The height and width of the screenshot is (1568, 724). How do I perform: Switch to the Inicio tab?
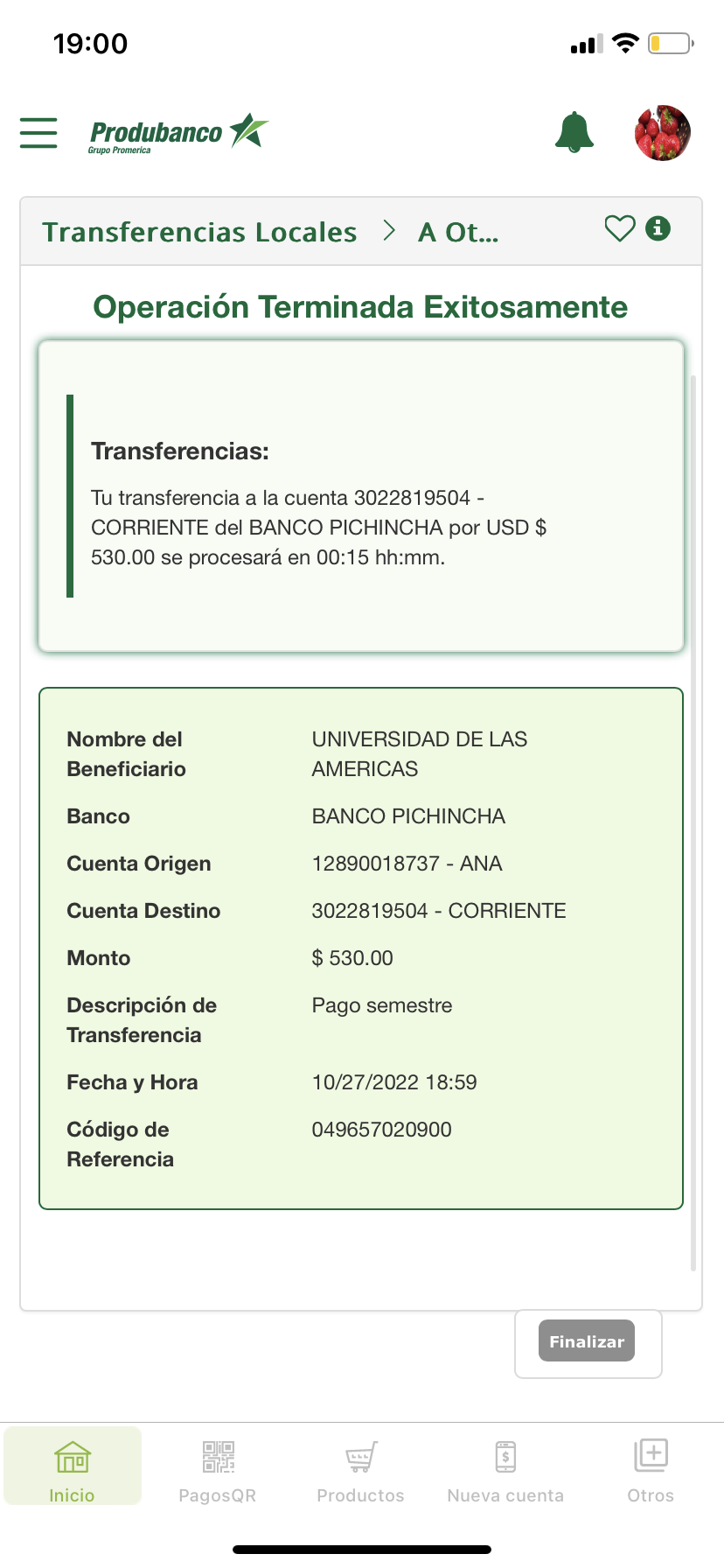pyautogui.click(x=73, y=1470)
